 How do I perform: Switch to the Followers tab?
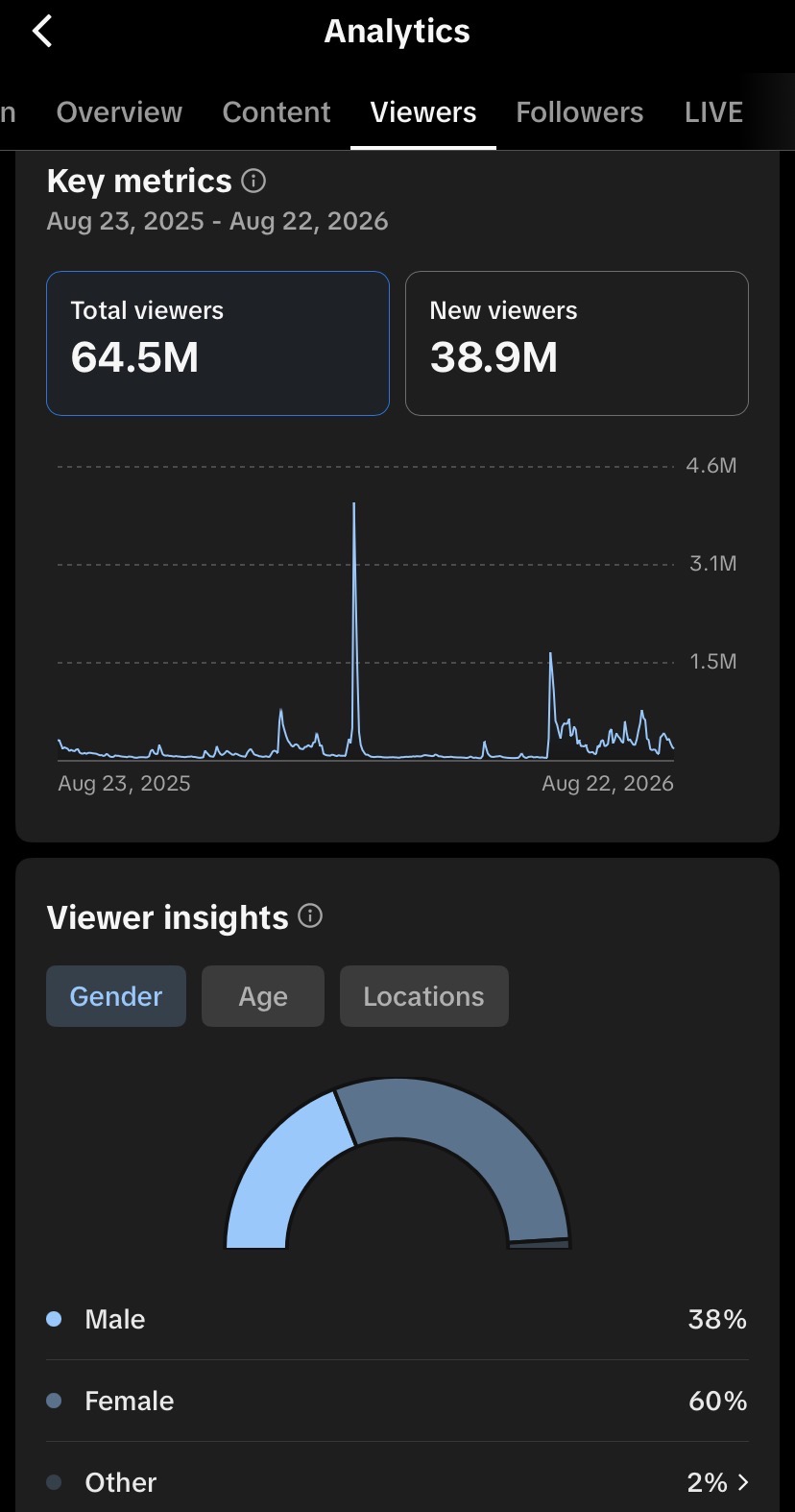(x=580, y=112)
